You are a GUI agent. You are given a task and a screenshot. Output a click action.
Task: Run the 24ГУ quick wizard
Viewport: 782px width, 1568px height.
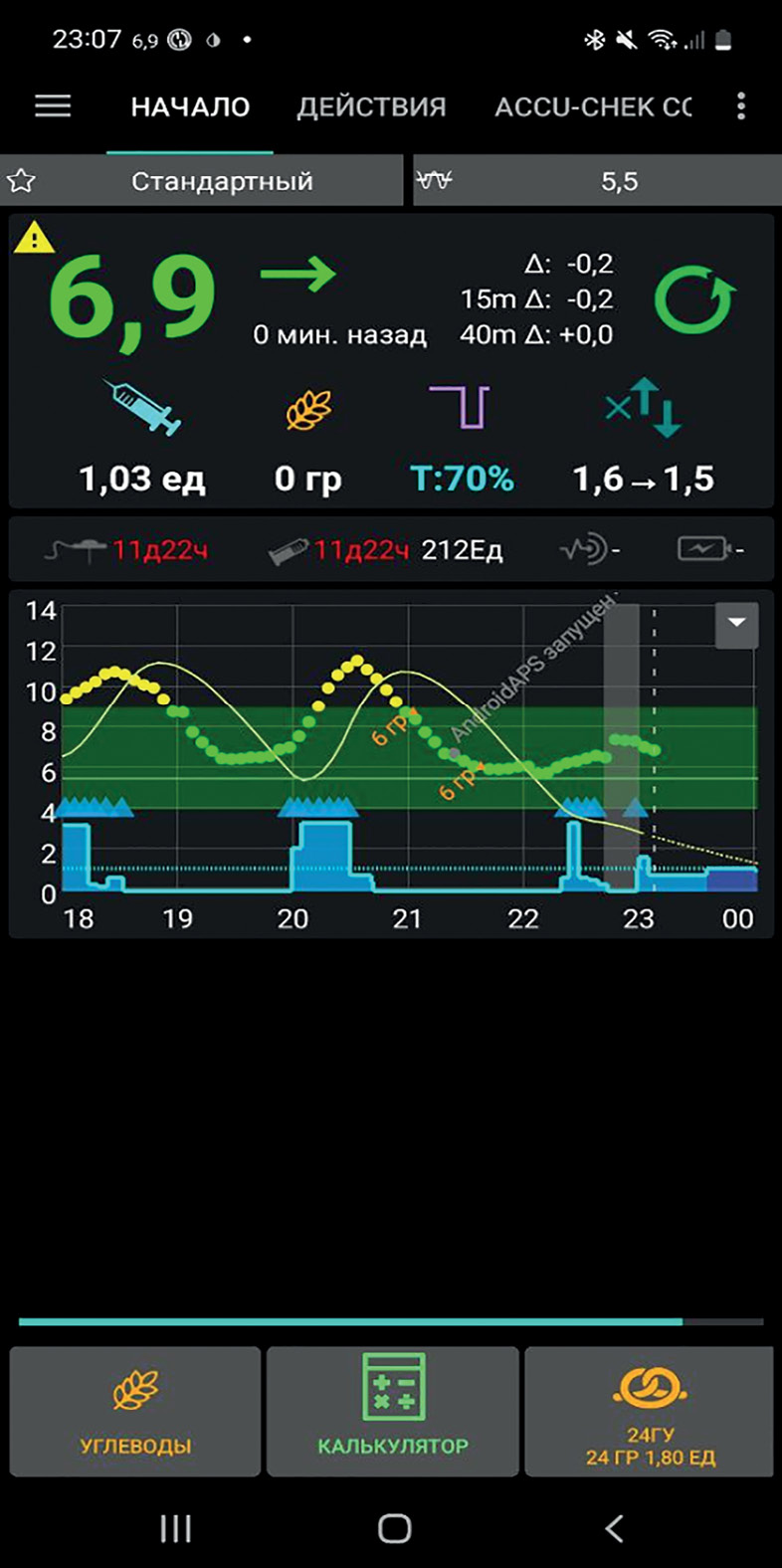pyautogui.click(x=650, y=1411)
